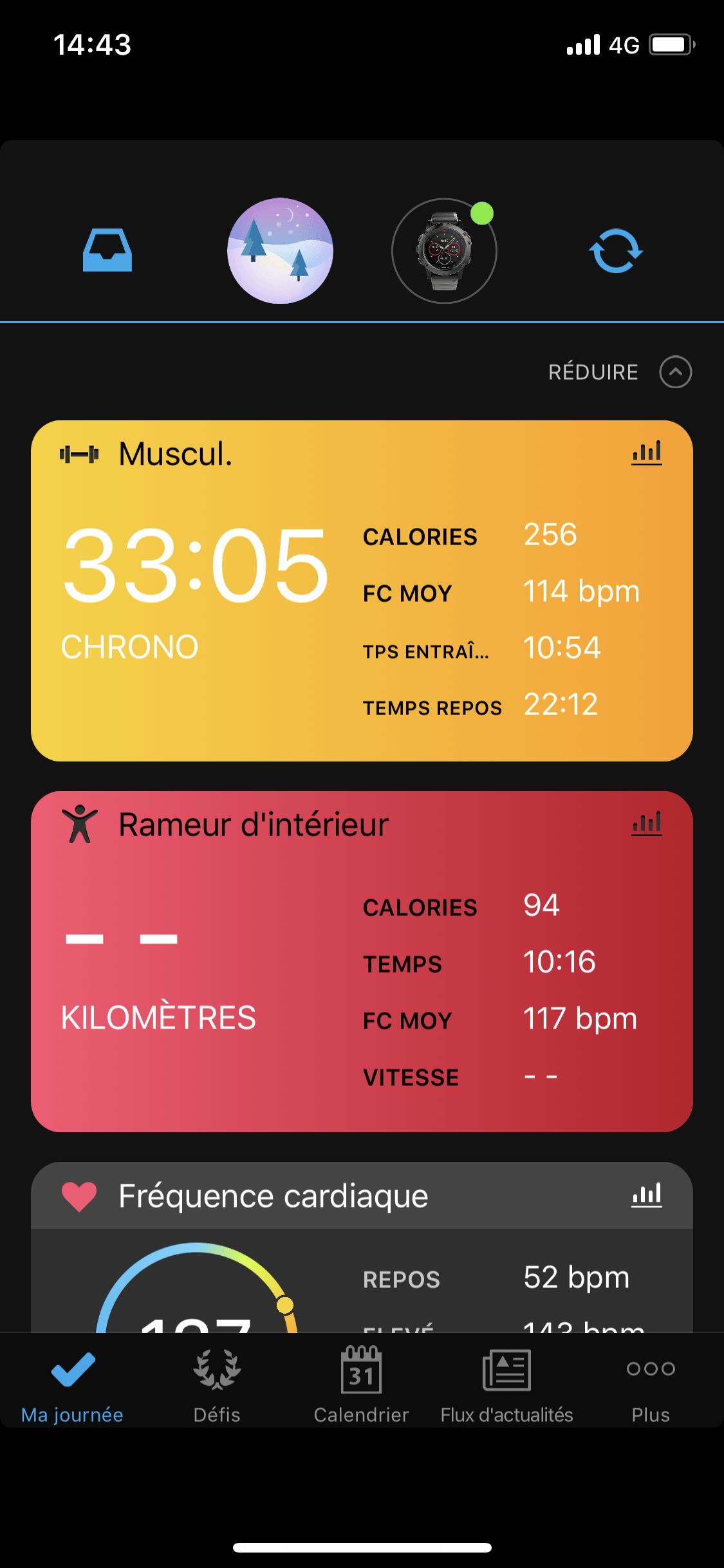The image size is (724, 1568).
Task: View Rameur d'intérieur chart icon
Action: pyautogui.click(x=647, y=824)
